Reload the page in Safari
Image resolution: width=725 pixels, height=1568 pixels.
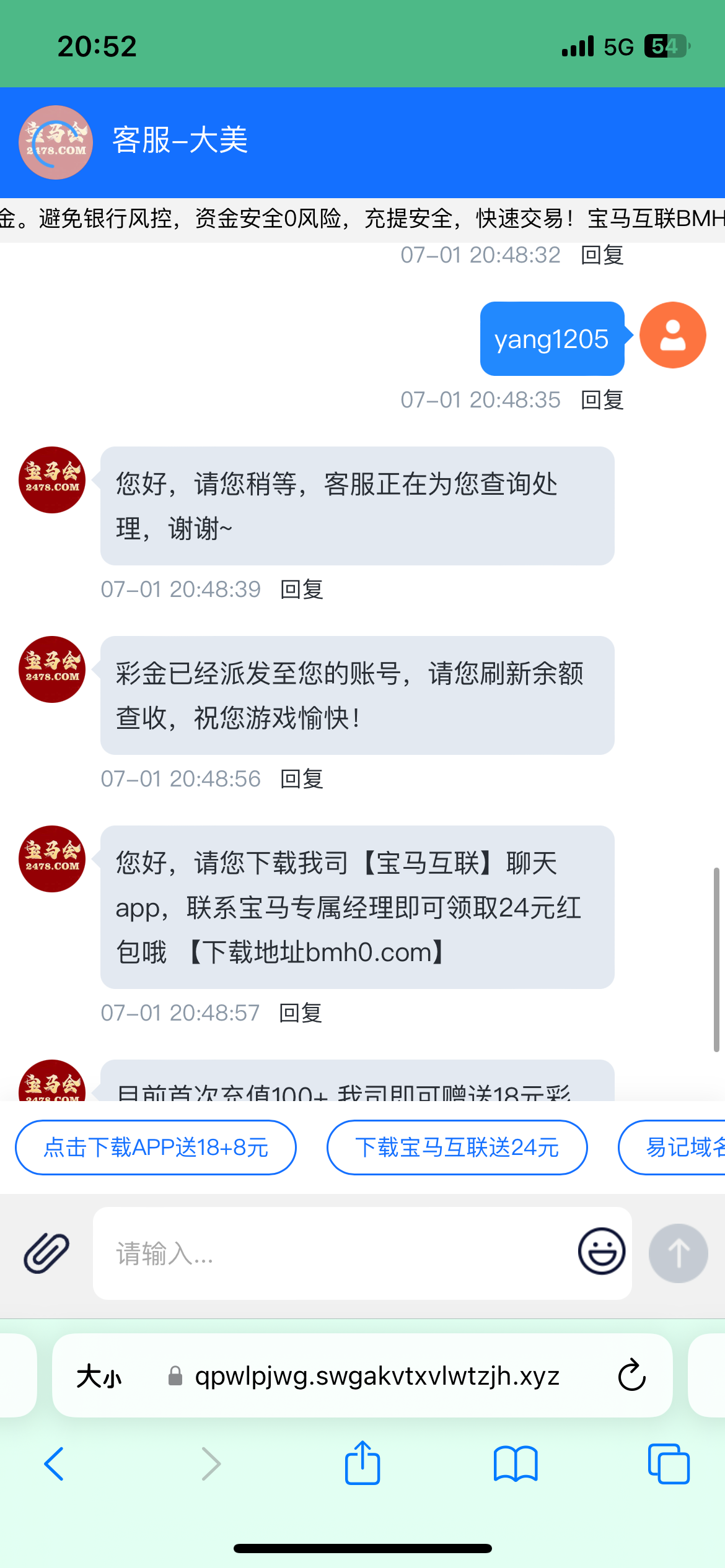pos(631,1376)
